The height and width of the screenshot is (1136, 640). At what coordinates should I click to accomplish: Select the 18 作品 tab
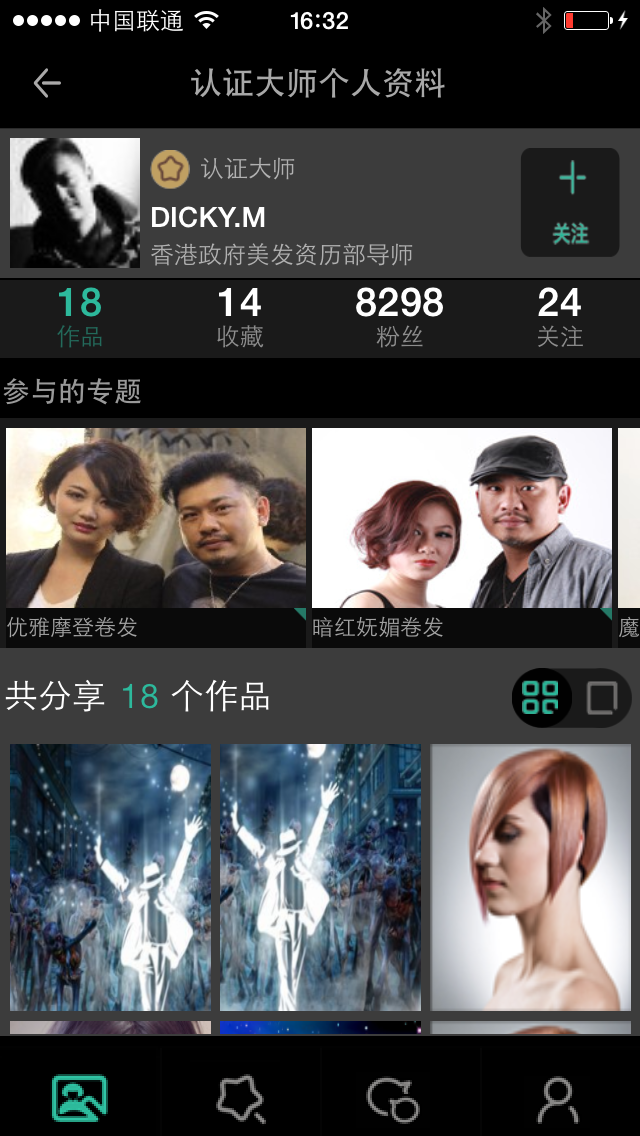pos(80,317)
